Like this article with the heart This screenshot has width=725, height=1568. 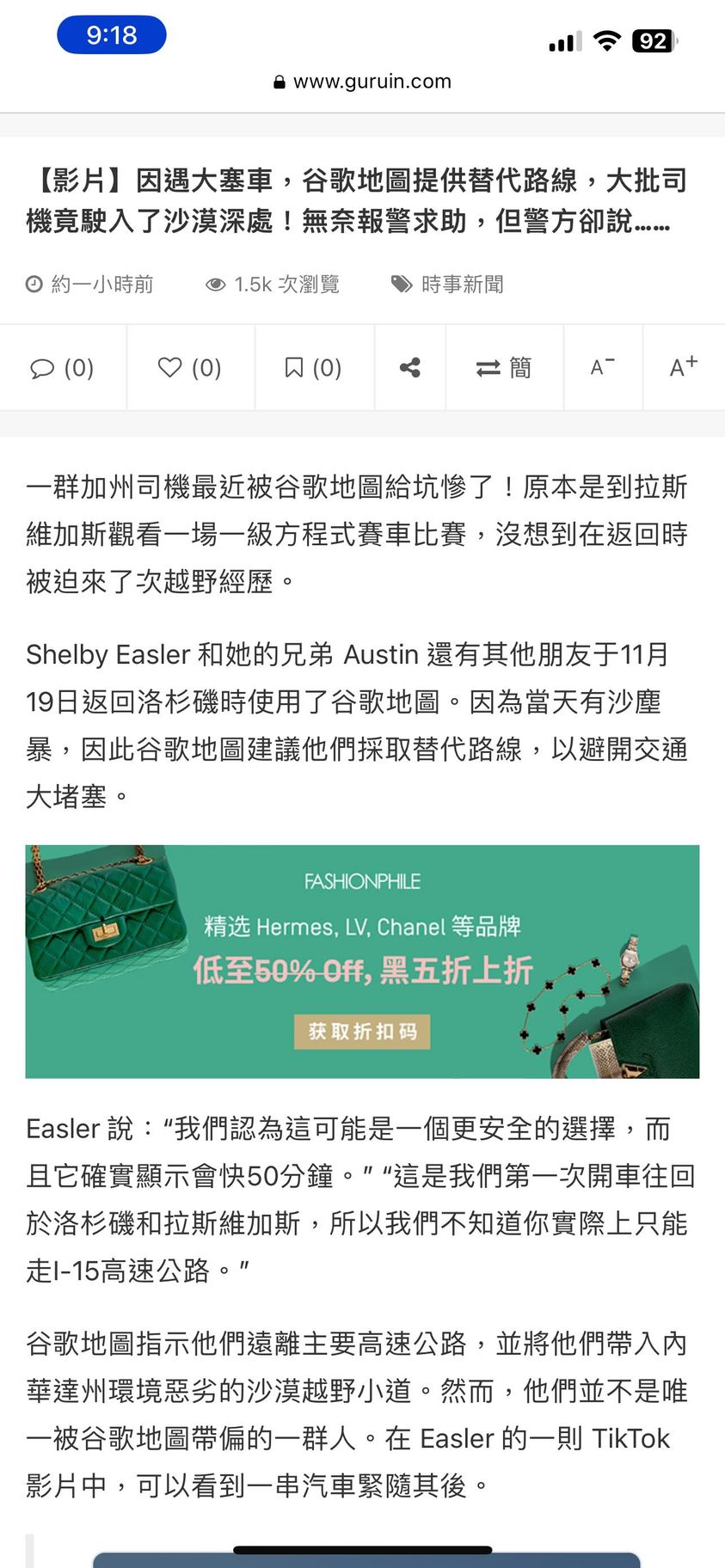tap(190, 368)
